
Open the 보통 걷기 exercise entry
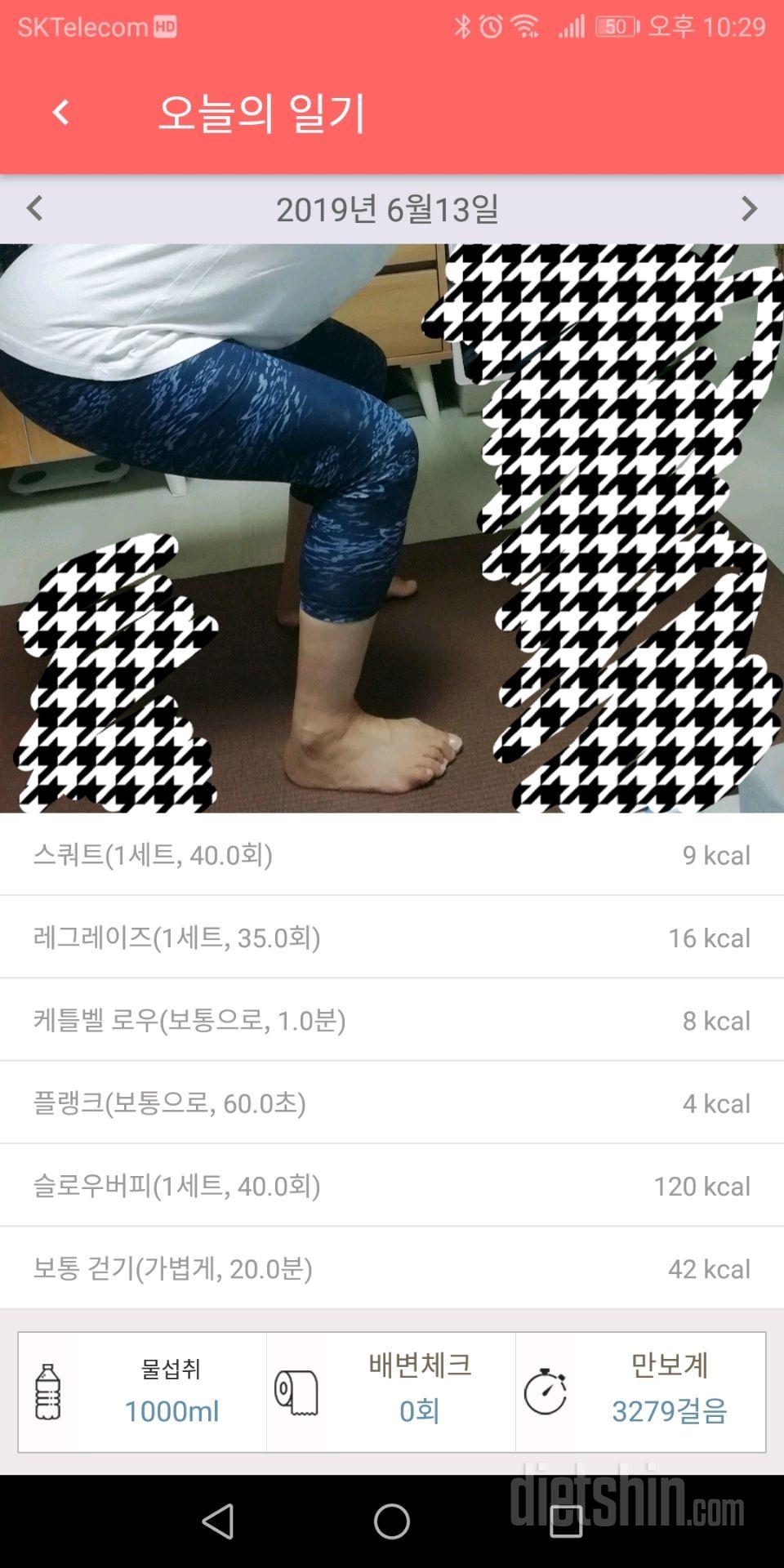coord(392,1268)
